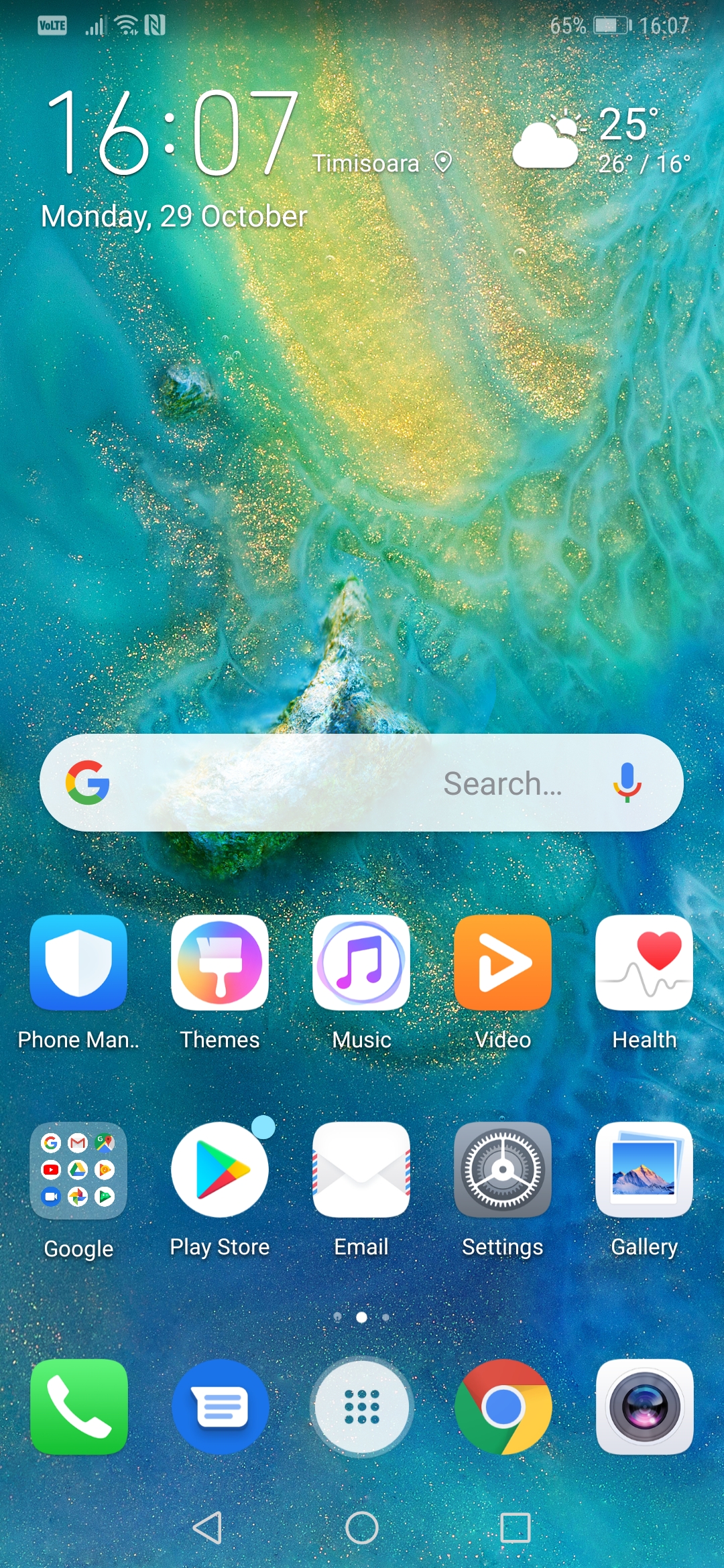Start voice search with the microphone
This screenshot has height=1568, width=724.
(x=627, y=783)
